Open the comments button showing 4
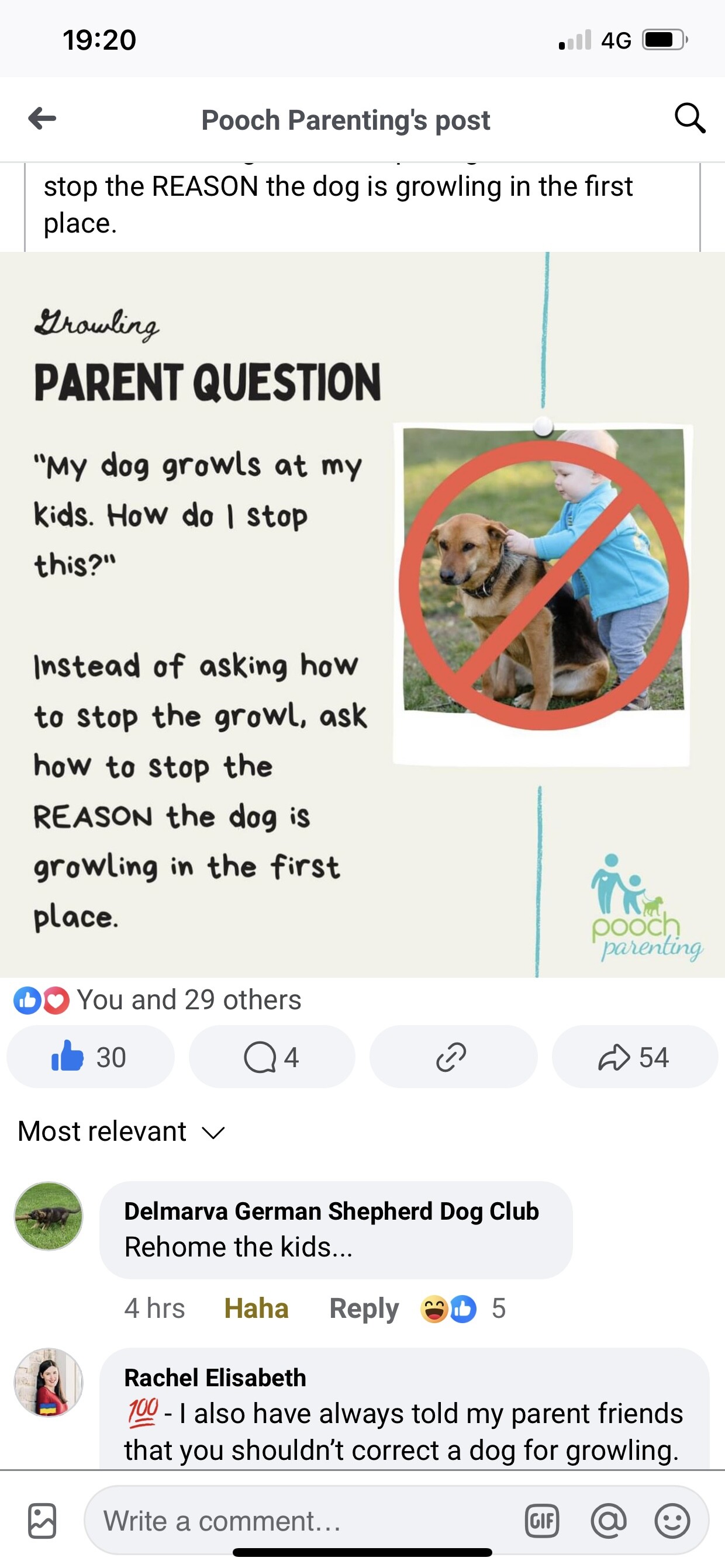The width and height of the screenshot is (725, 1568). click(271, 1057)
